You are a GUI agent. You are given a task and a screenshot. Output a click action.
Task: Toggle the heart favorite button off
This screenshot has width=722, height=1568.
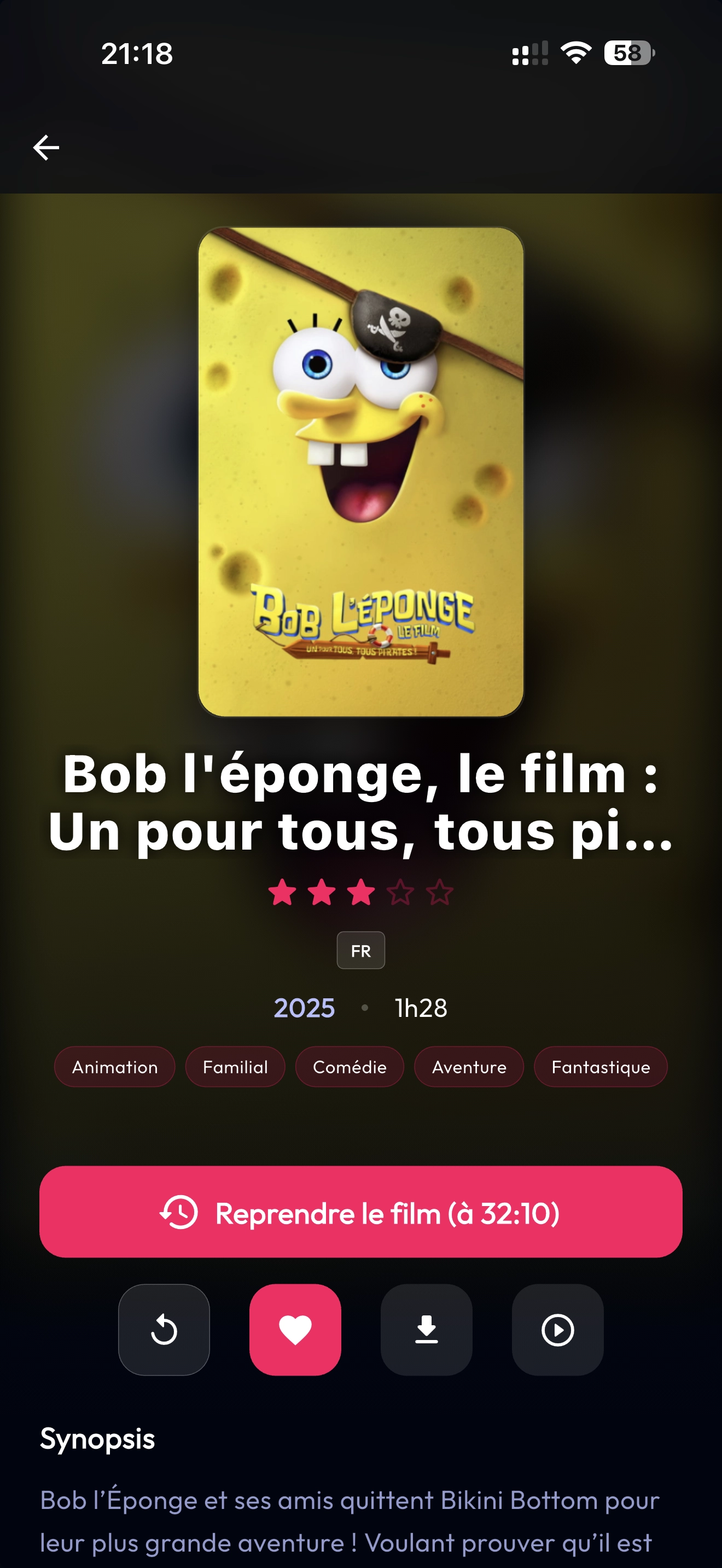295,1331
